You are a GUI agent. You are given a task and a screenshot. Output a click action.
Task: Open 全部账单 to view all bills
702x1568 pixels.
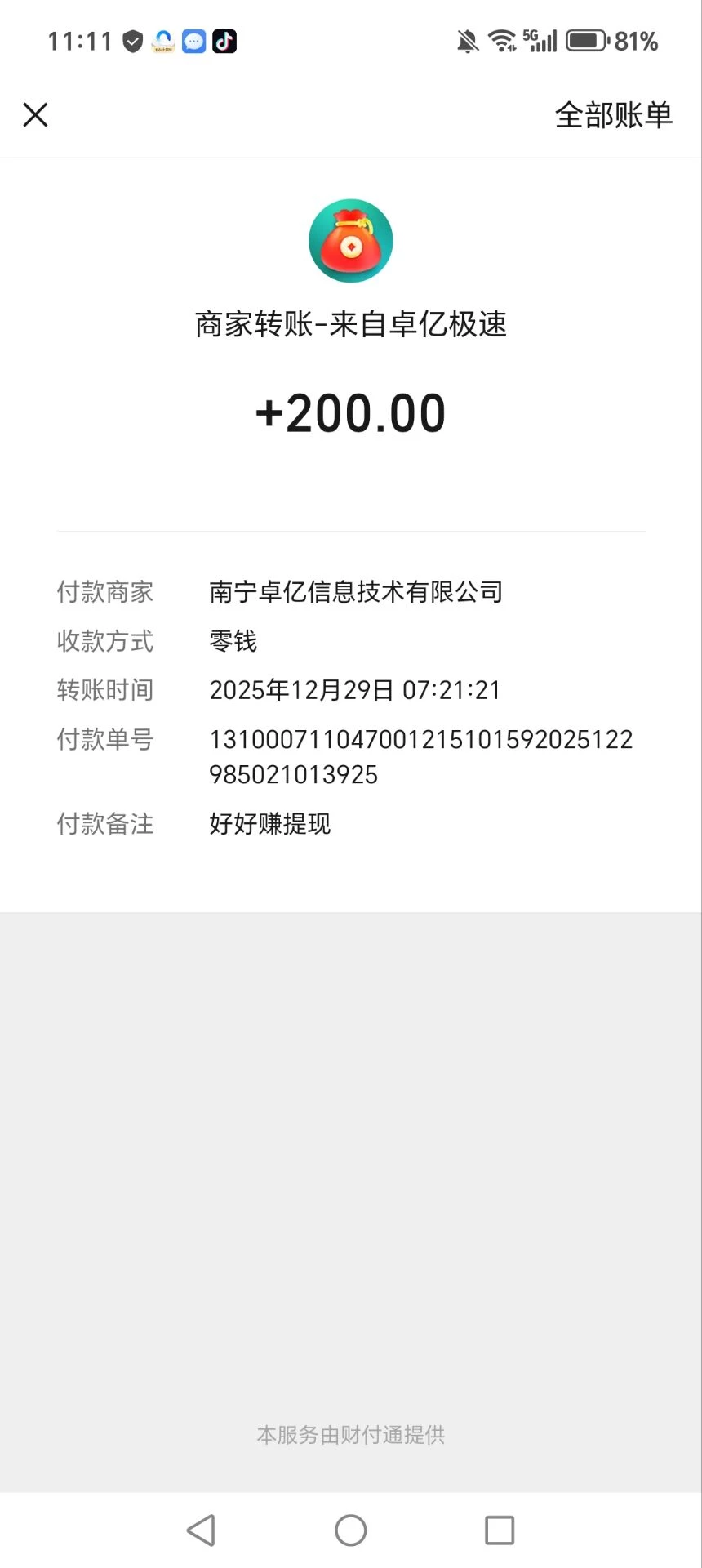click(x=613, y=115)
